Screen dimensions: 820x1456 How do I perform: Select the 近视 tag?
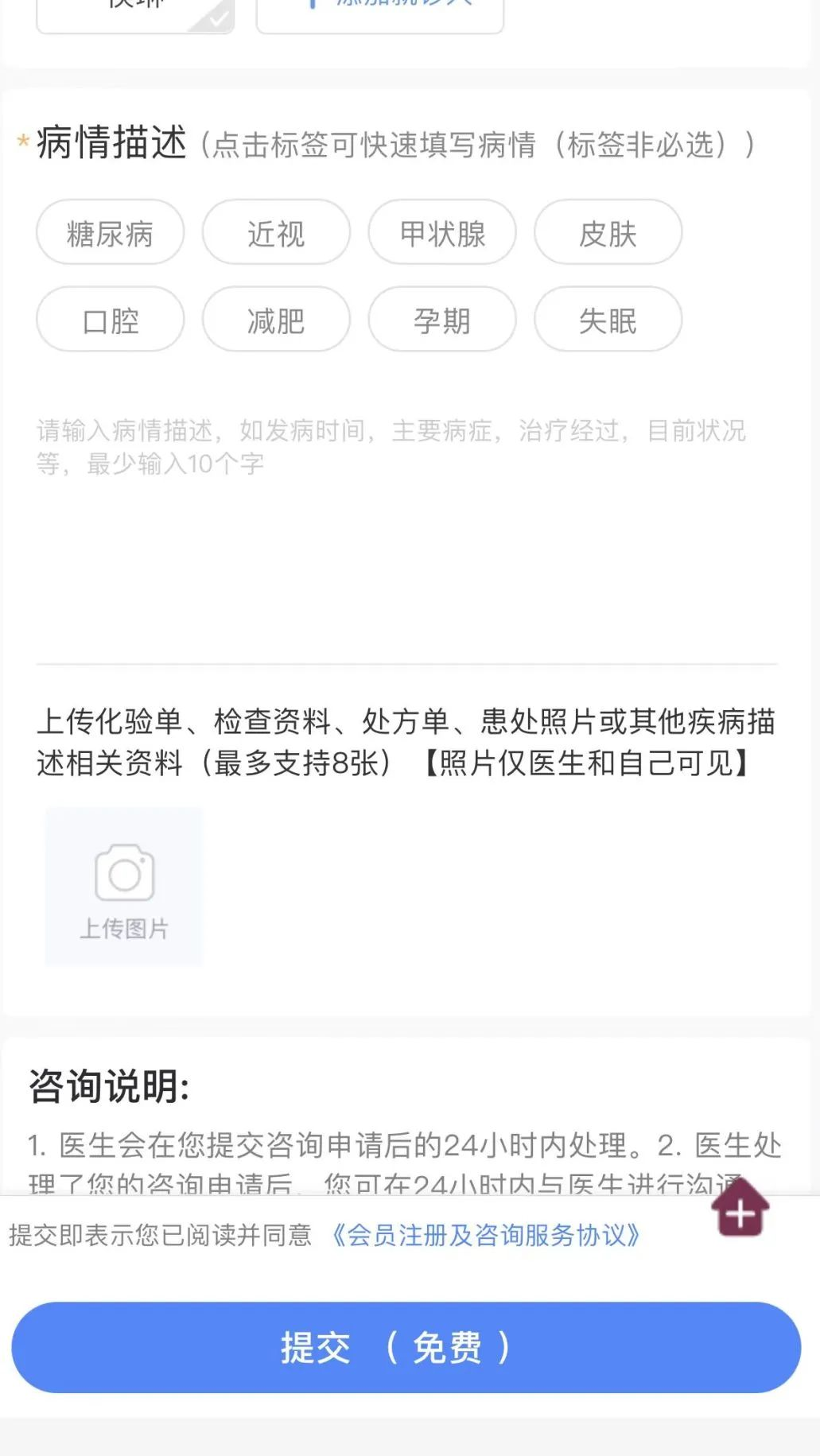coord(276,233)
